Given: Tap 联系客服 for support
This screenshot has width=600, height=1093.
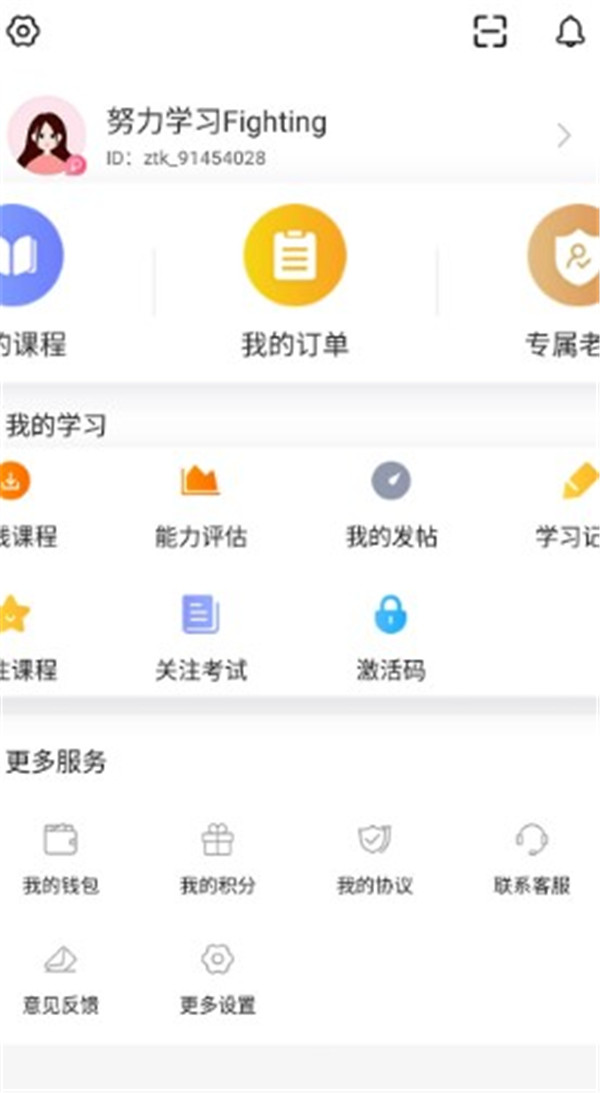Looking at the screenshot, I should point(531,858).
